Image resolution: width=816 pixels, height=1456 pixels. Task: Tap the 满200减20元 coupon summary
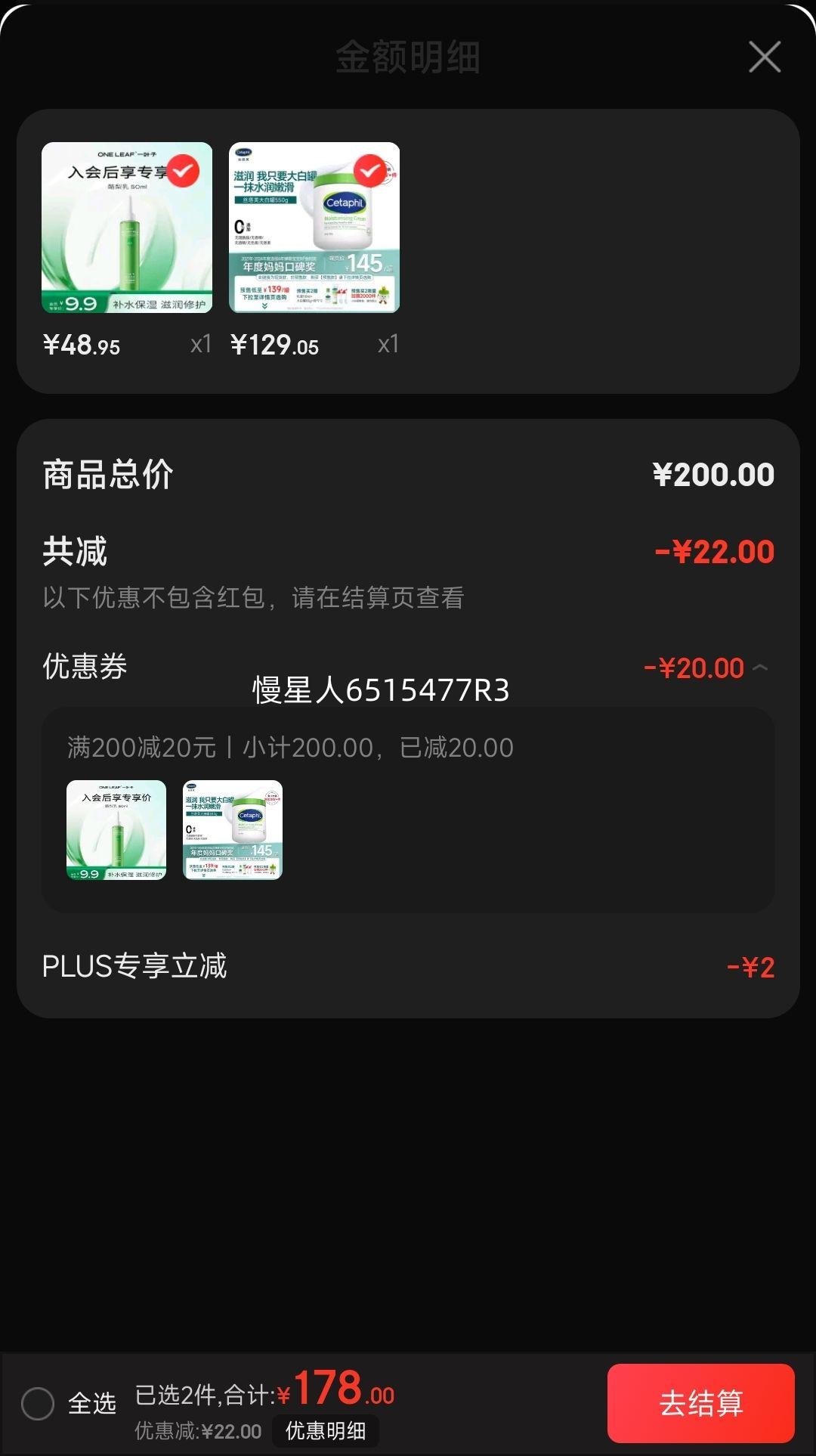coord(287,748)
